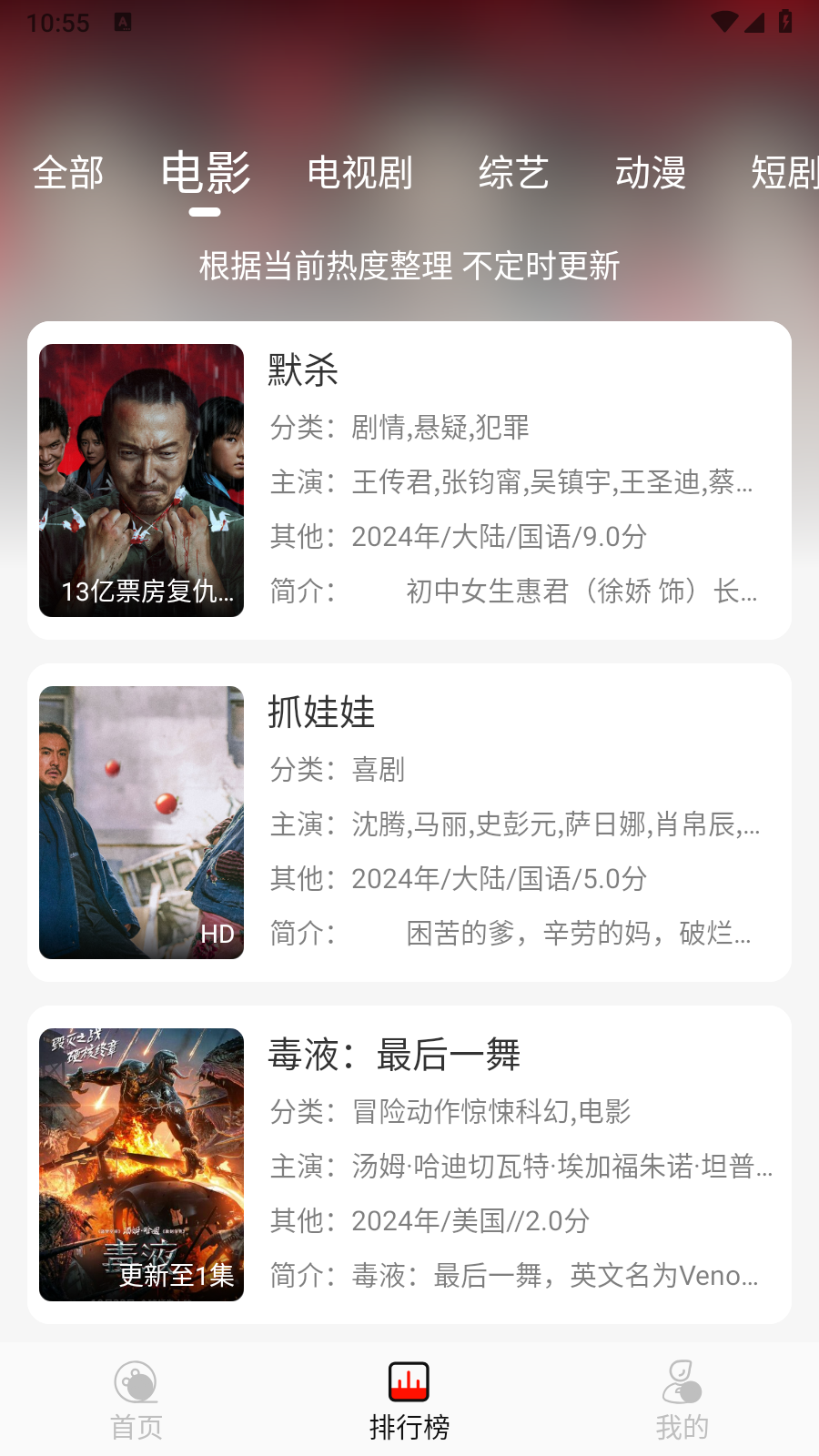Open the 抓娃娃 movie card
Screen dimensions: 819x1456
click(409, 823)
